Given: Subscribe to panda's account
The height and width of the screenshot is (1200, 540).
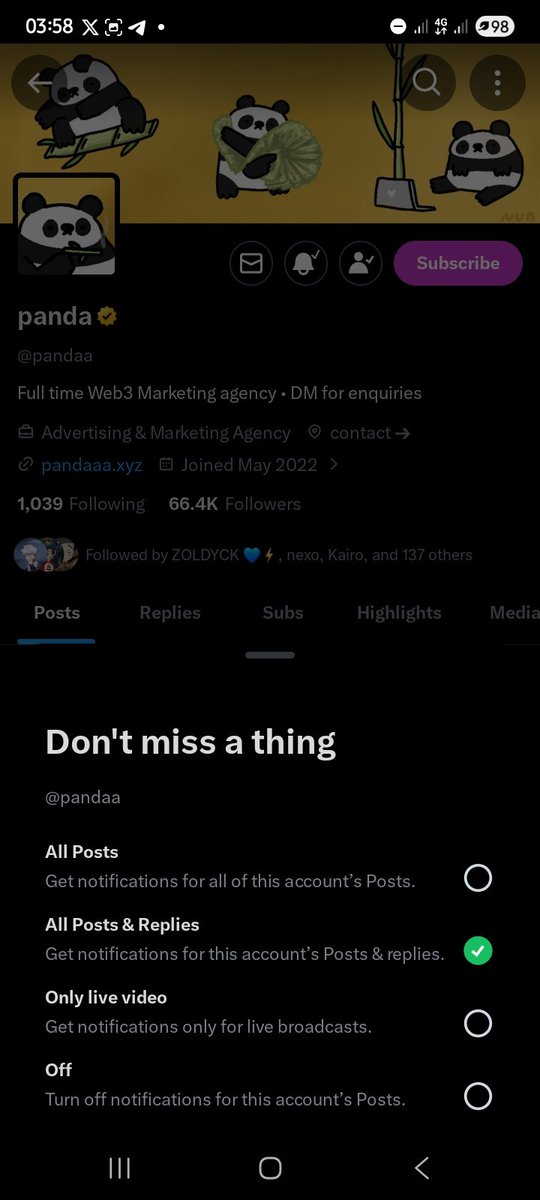Looking at the screenshot, I should [x=458, y=263].
